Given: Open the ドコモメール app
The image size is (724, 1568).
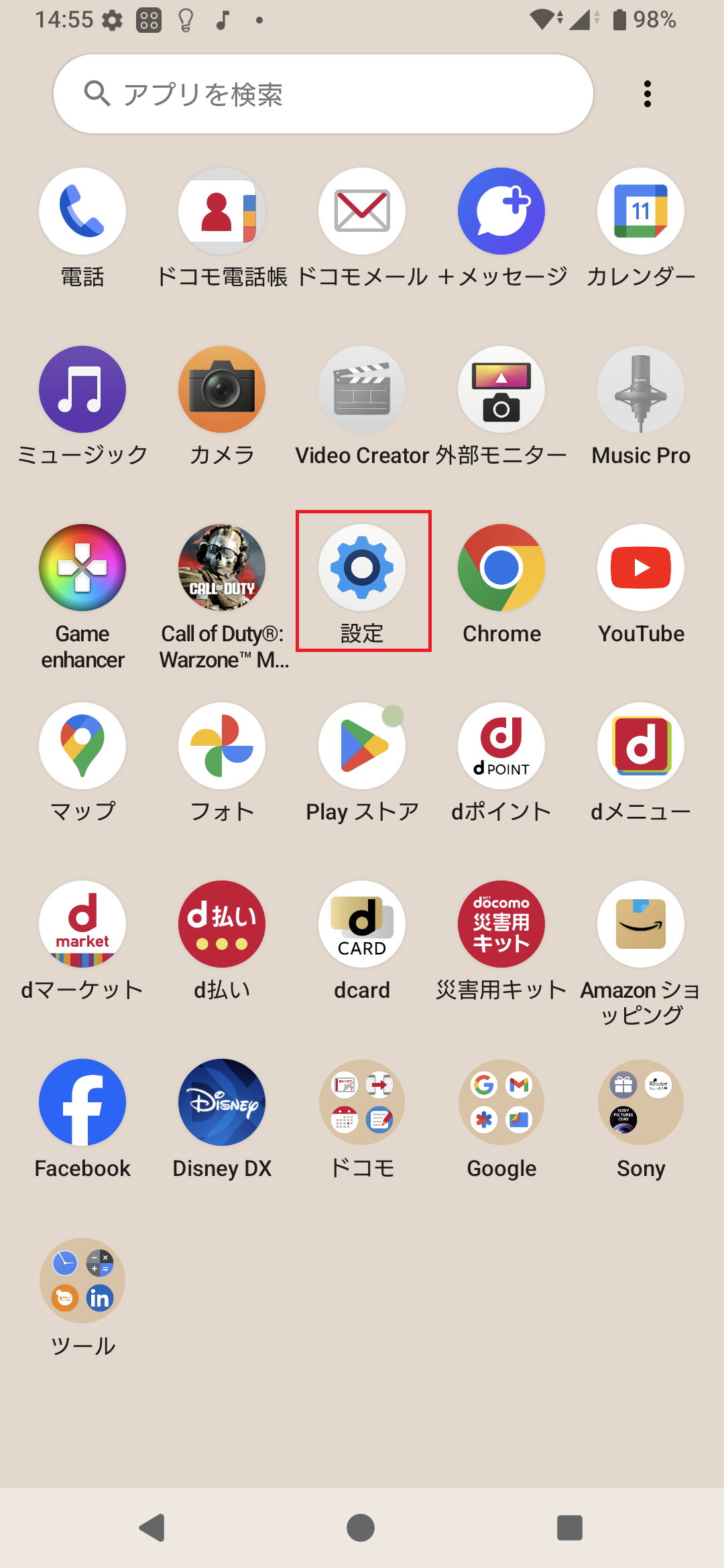Looking at the screenshot, I should point(361,210).
